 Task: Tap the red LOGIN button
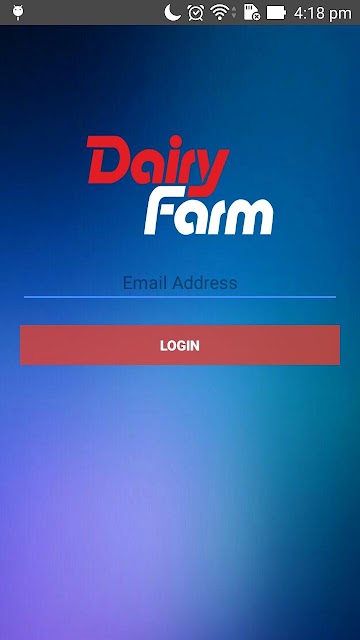pyautogui.click(x=180, y=345)
